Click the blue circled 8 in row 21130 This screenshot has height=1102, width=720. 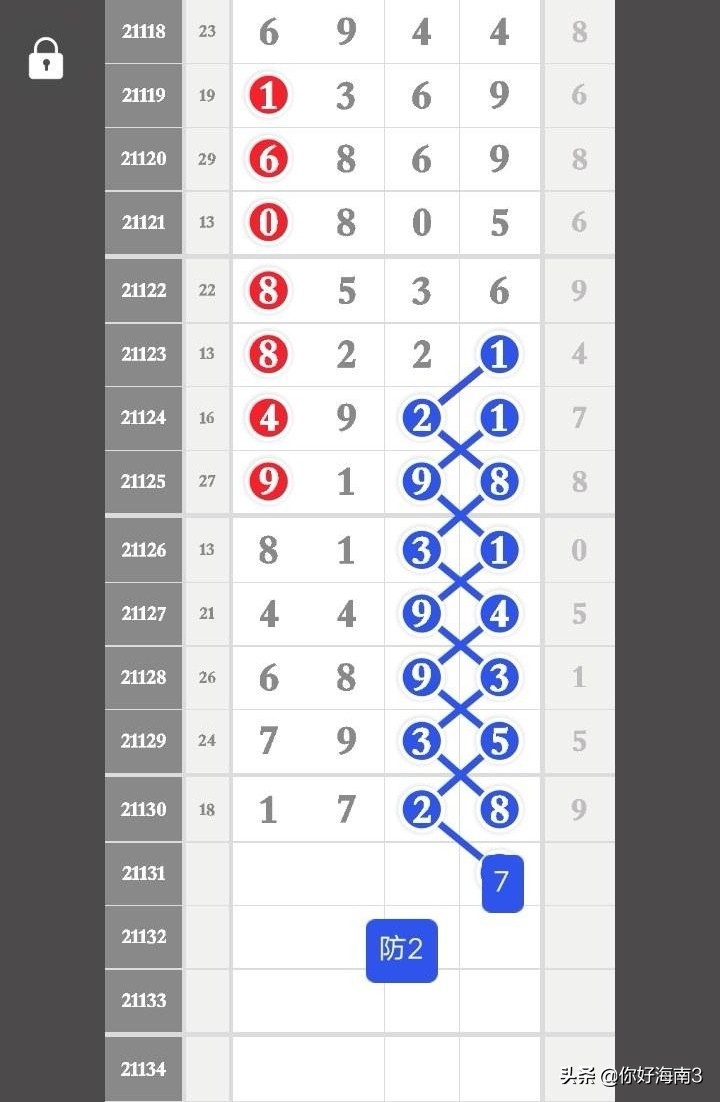point(499,809)
